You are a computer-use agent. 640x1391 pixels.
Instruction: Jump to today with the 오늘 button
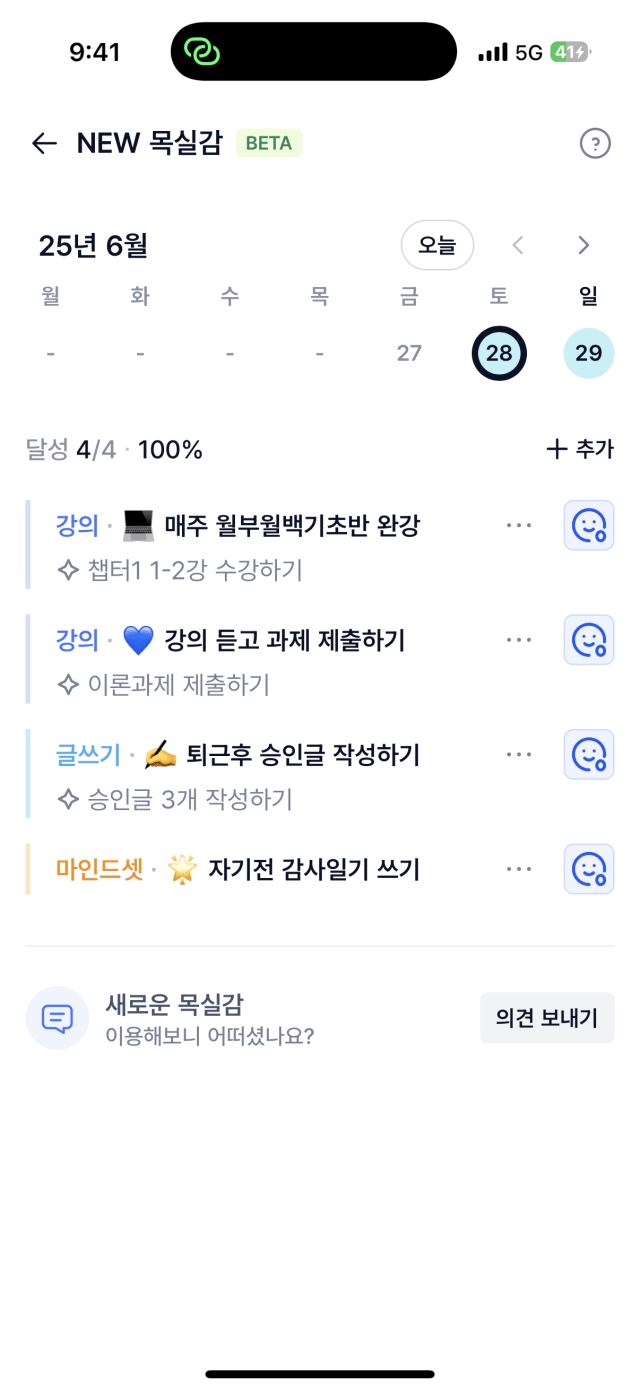pos(437,245)
